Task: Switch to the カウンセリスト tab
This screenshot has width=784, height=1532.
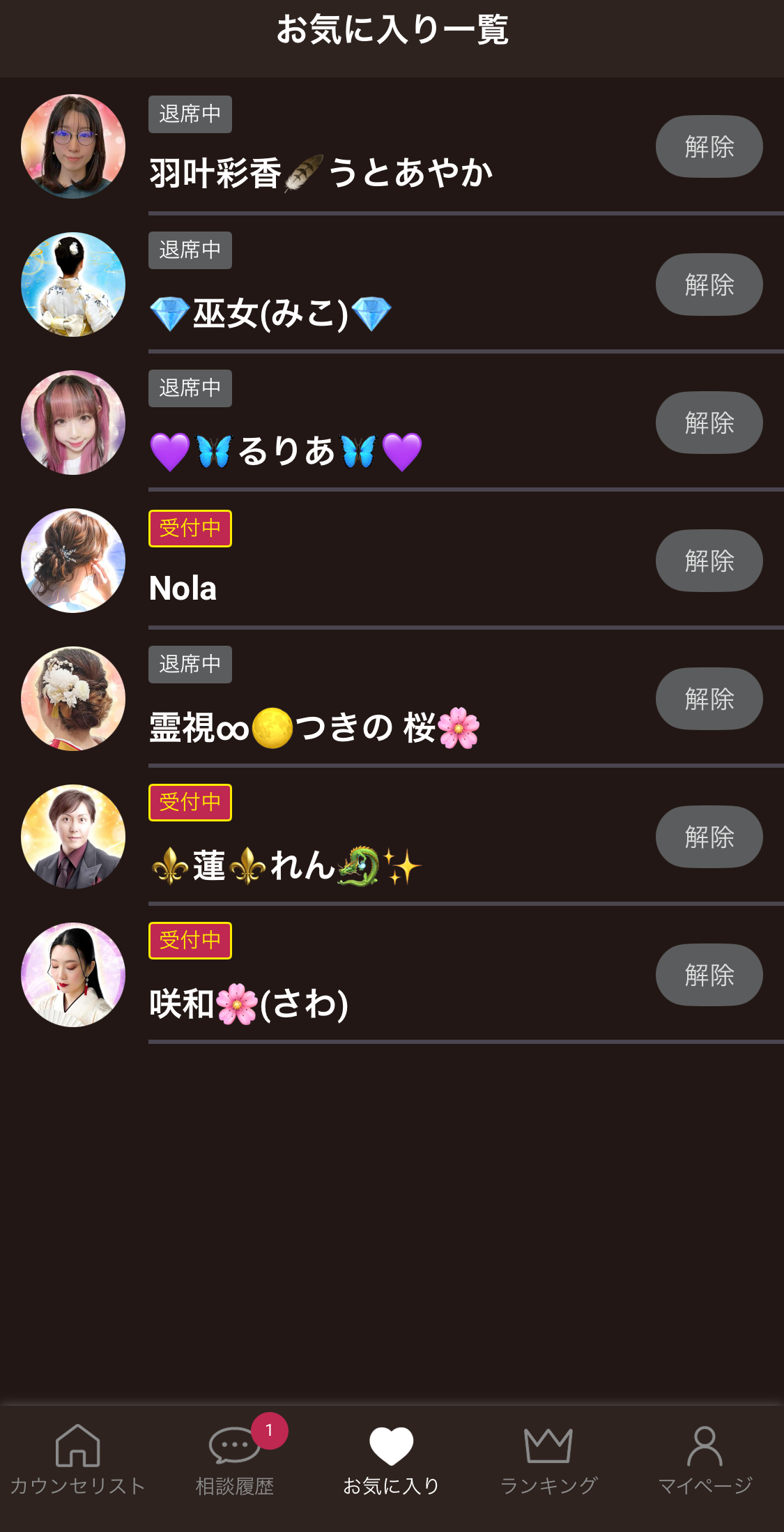Action: click(x=78, y=1459)
